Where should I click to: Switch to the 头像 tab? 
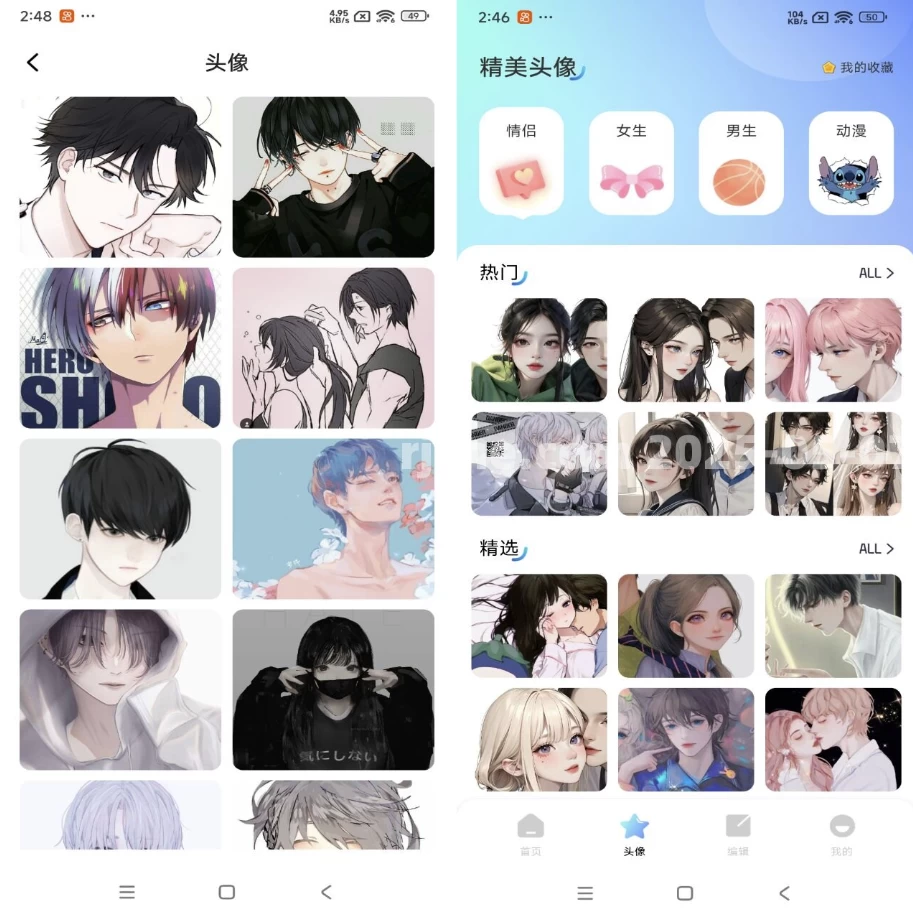tap(634, 834)
